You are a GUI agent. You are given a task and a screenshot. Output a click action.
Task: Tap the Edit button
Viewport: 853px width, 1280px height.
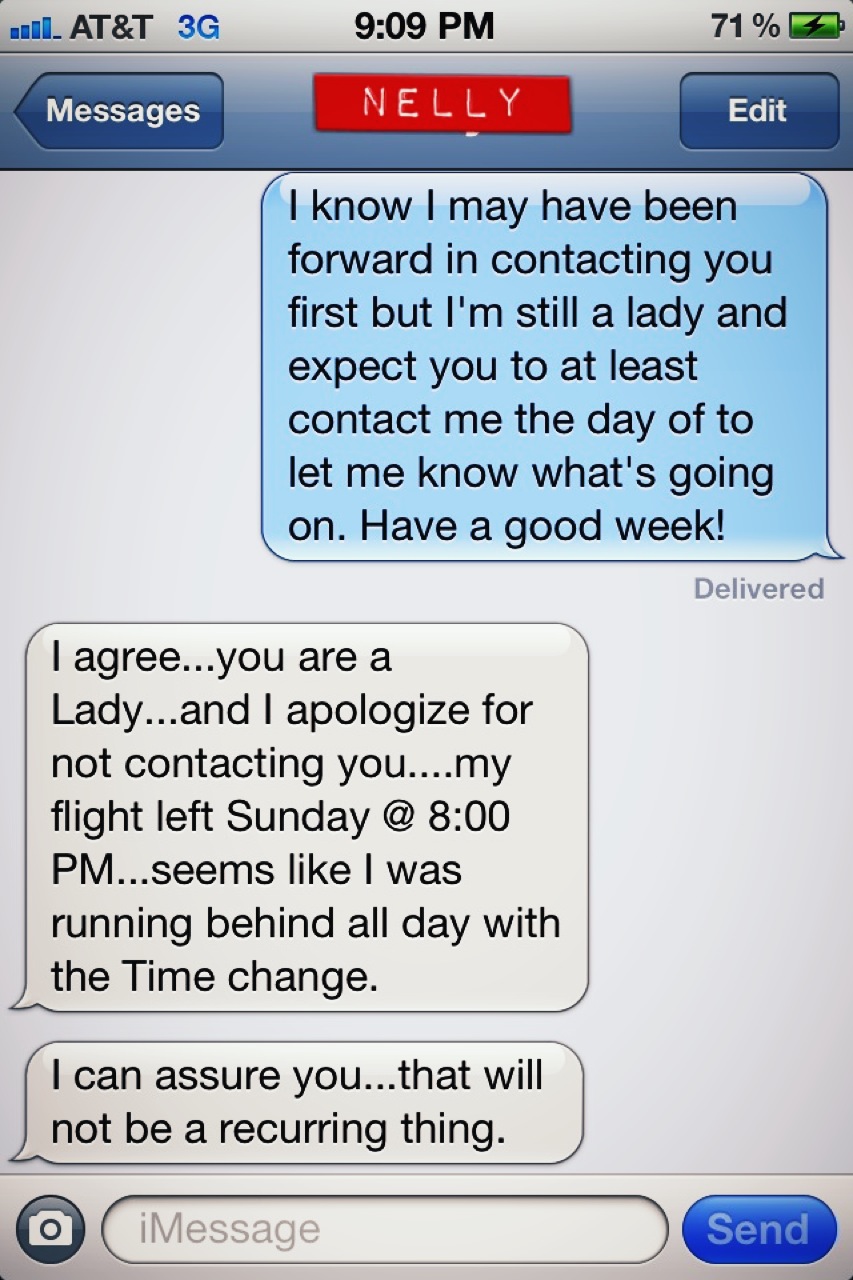coord(758,110)
